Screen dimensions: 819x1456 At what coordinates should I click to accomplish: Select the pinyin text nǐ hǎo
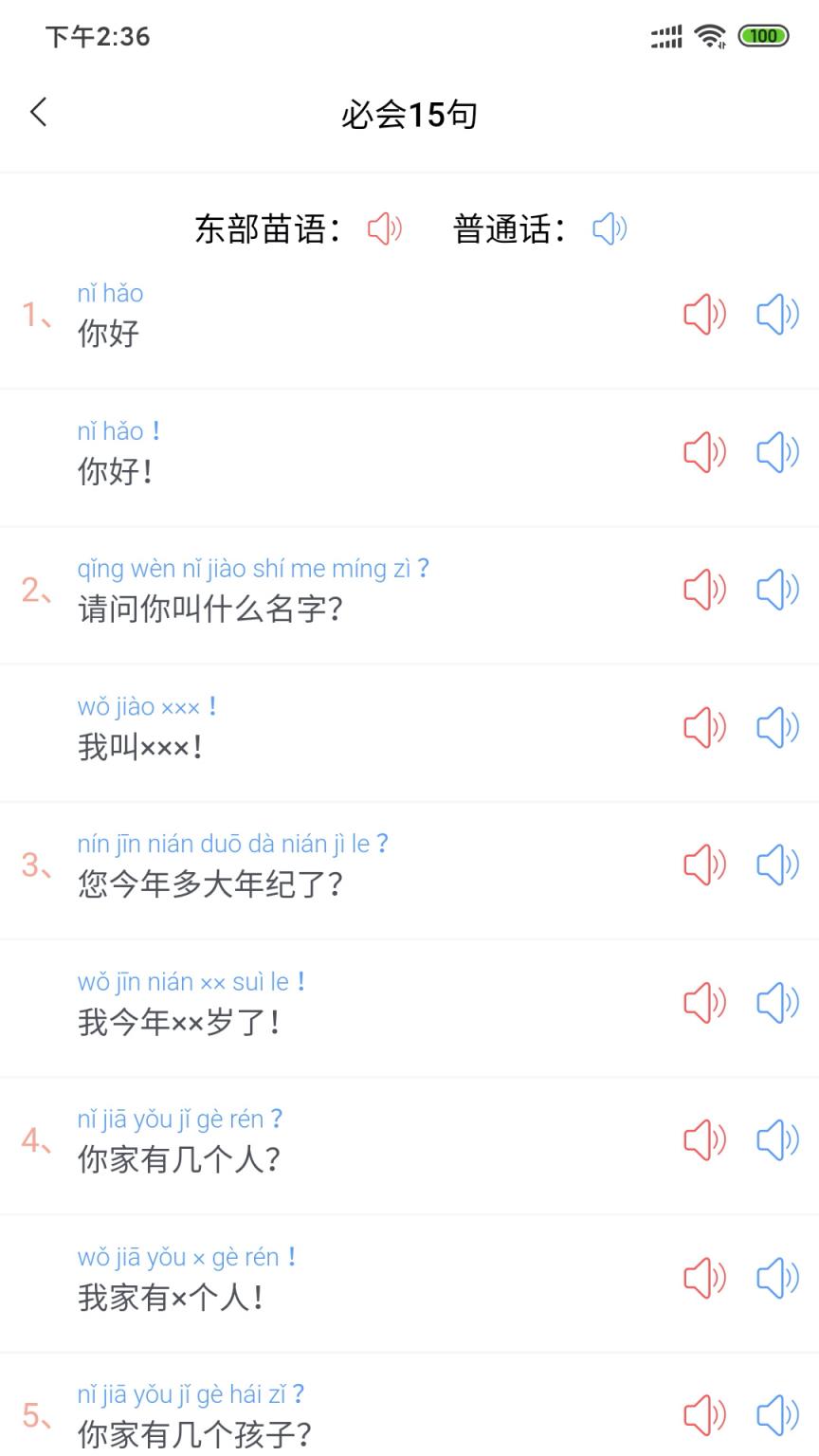pyautogui.click(x=110, y=293)
